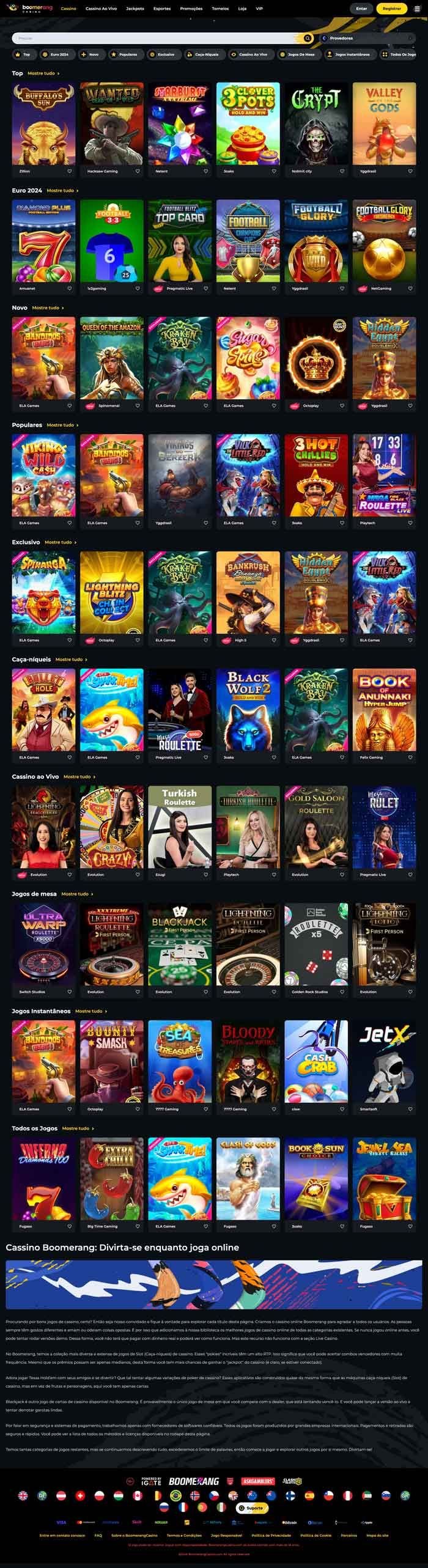Open the Suporte chat button
The width and height of the screenshot is (428, 1568).
251,1508
